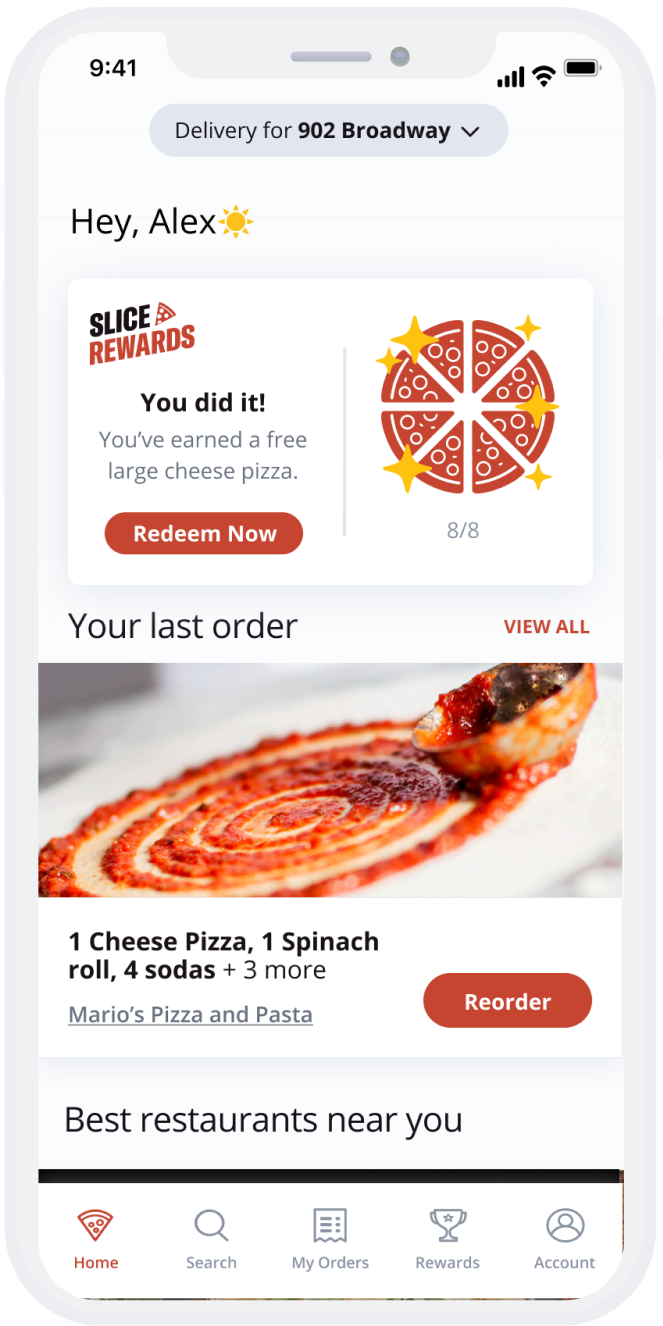Open Mario's Pizza and Pasta restaurant link

[190, 1014]
